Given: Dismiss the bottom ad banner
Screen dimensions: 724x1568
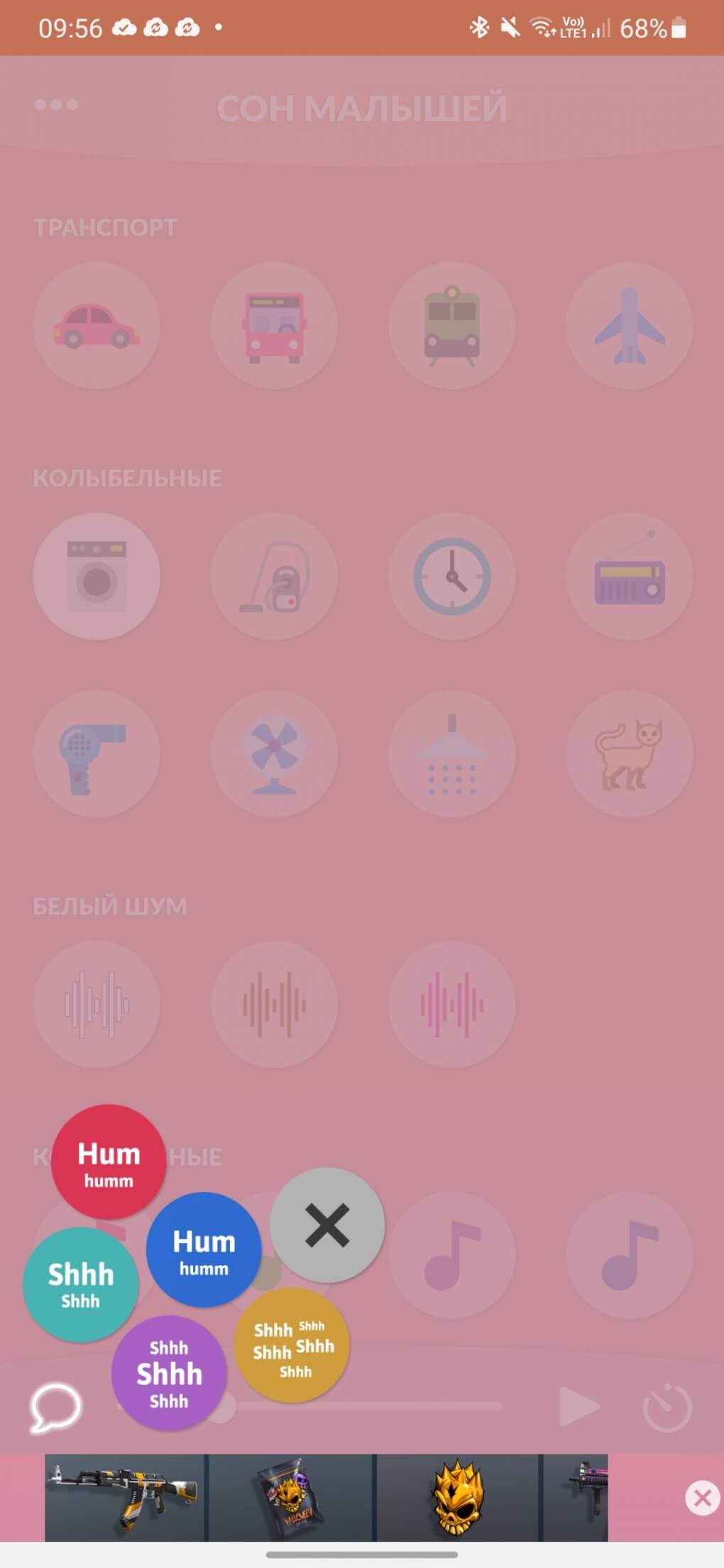Looking at the screenshot, I should coord(702,1498).
